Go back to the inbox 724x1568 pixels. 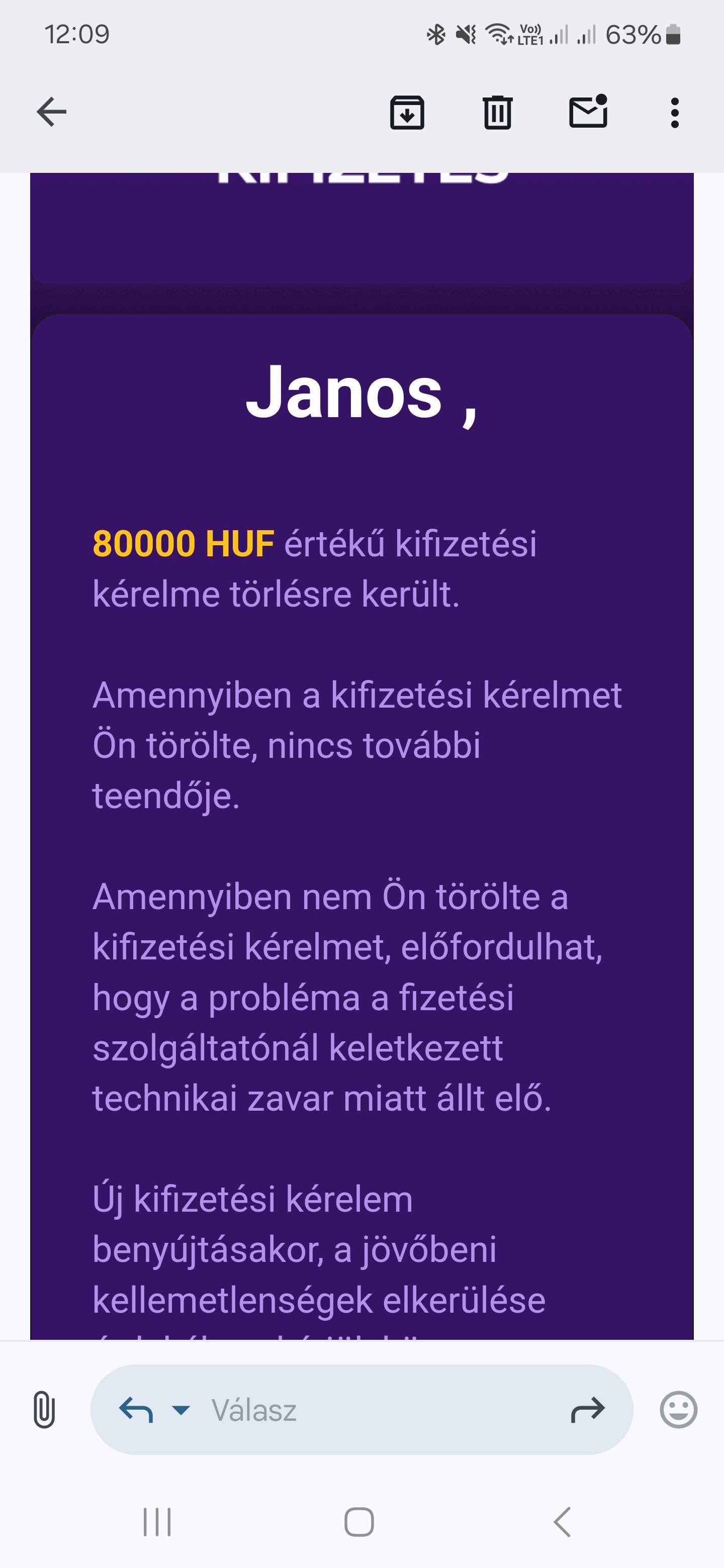(x=52, y=112)
